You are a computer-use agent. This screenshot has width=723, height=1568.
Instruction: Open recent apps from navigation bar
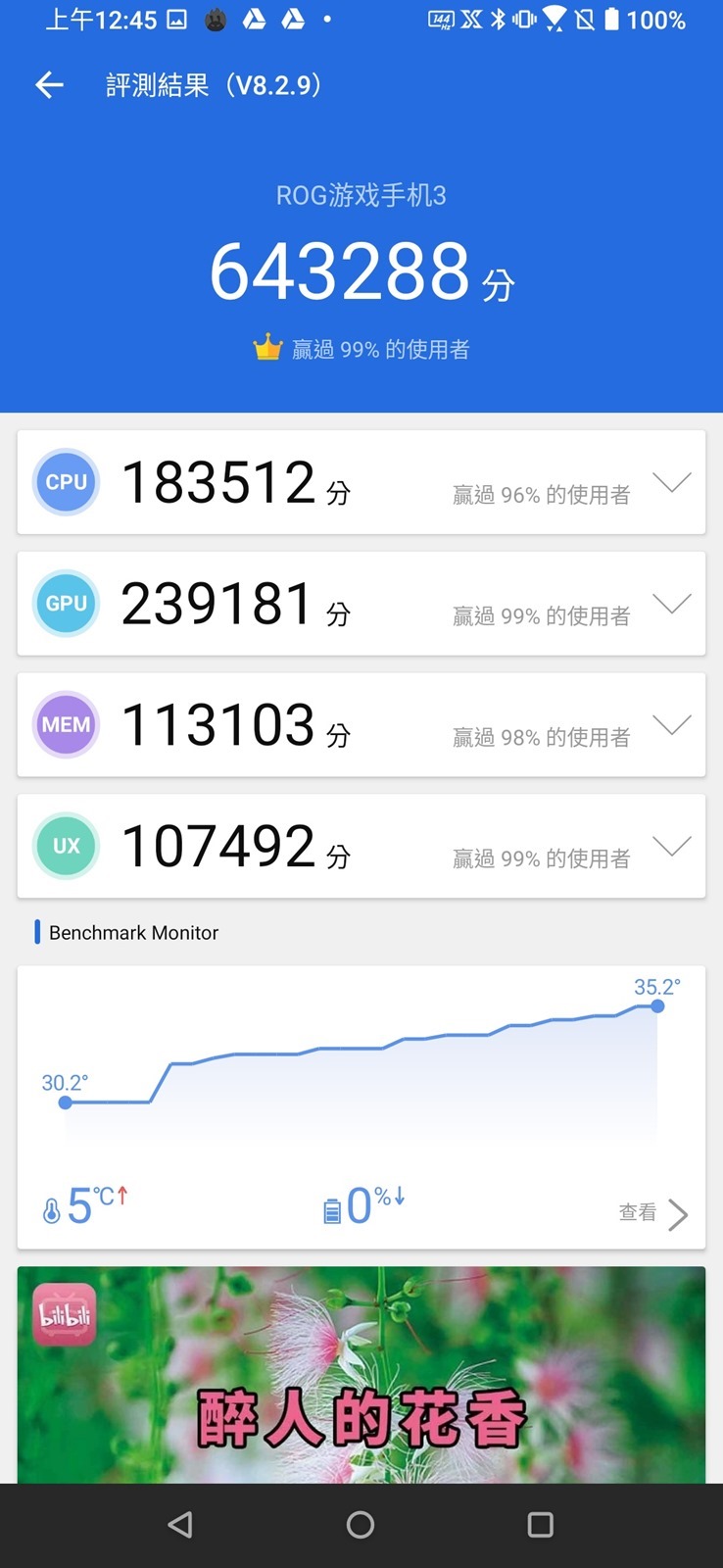click(540, 1525)
